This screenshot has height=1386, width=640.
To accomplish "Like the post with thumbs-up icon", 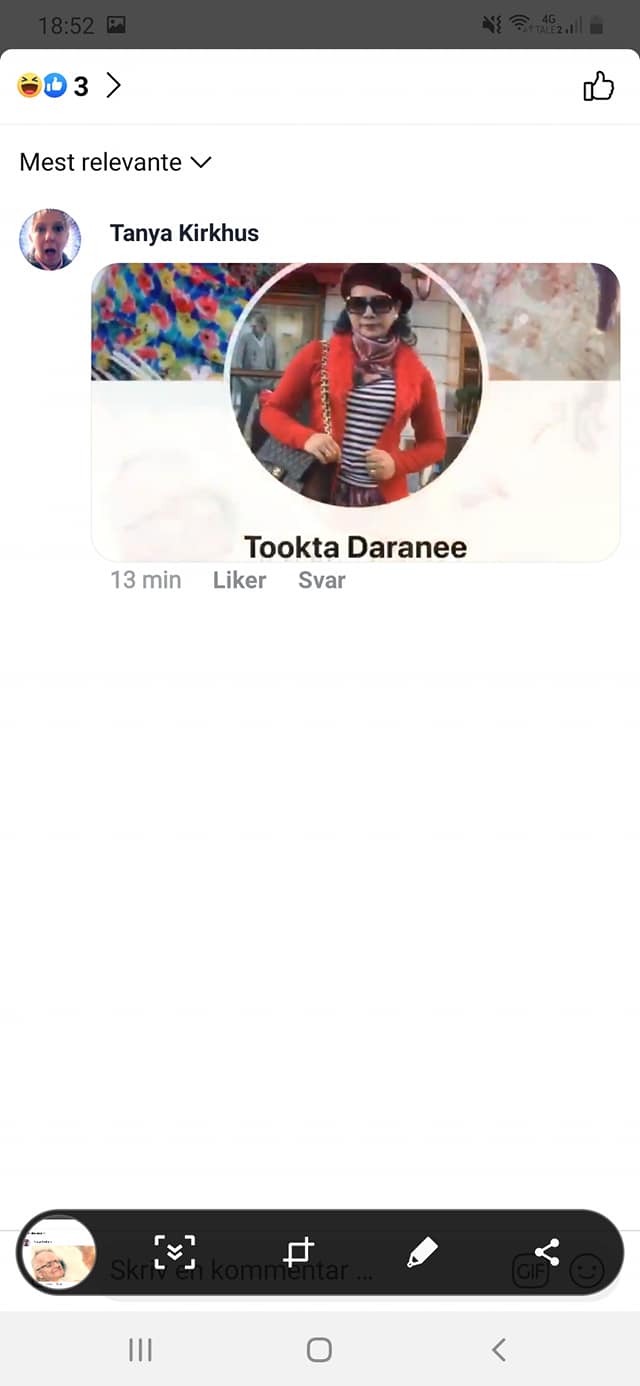I will click(x=598, y=86).
